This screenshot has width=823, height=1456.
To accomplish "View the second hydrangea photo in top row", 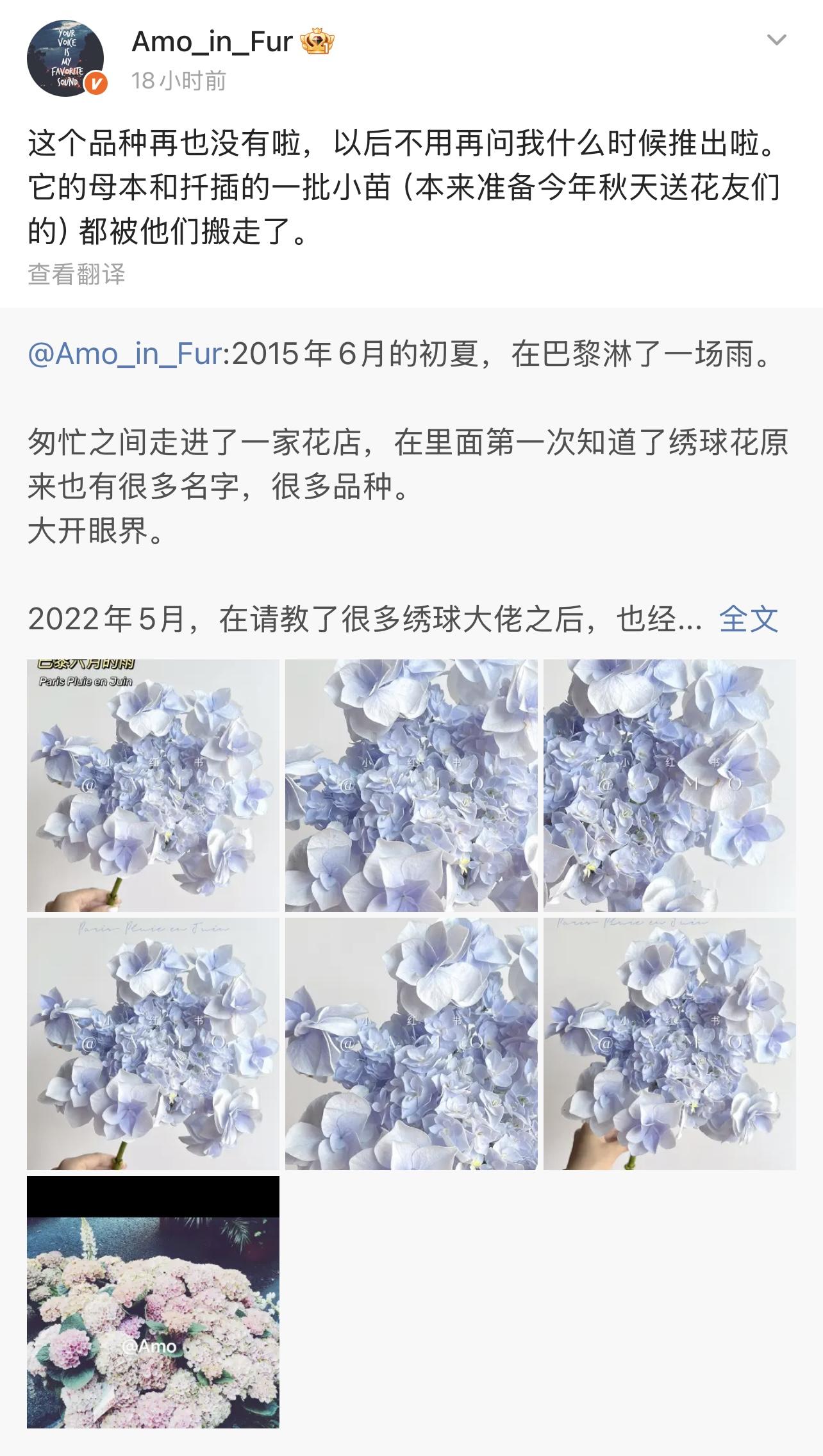I will (x=411, y=785).
